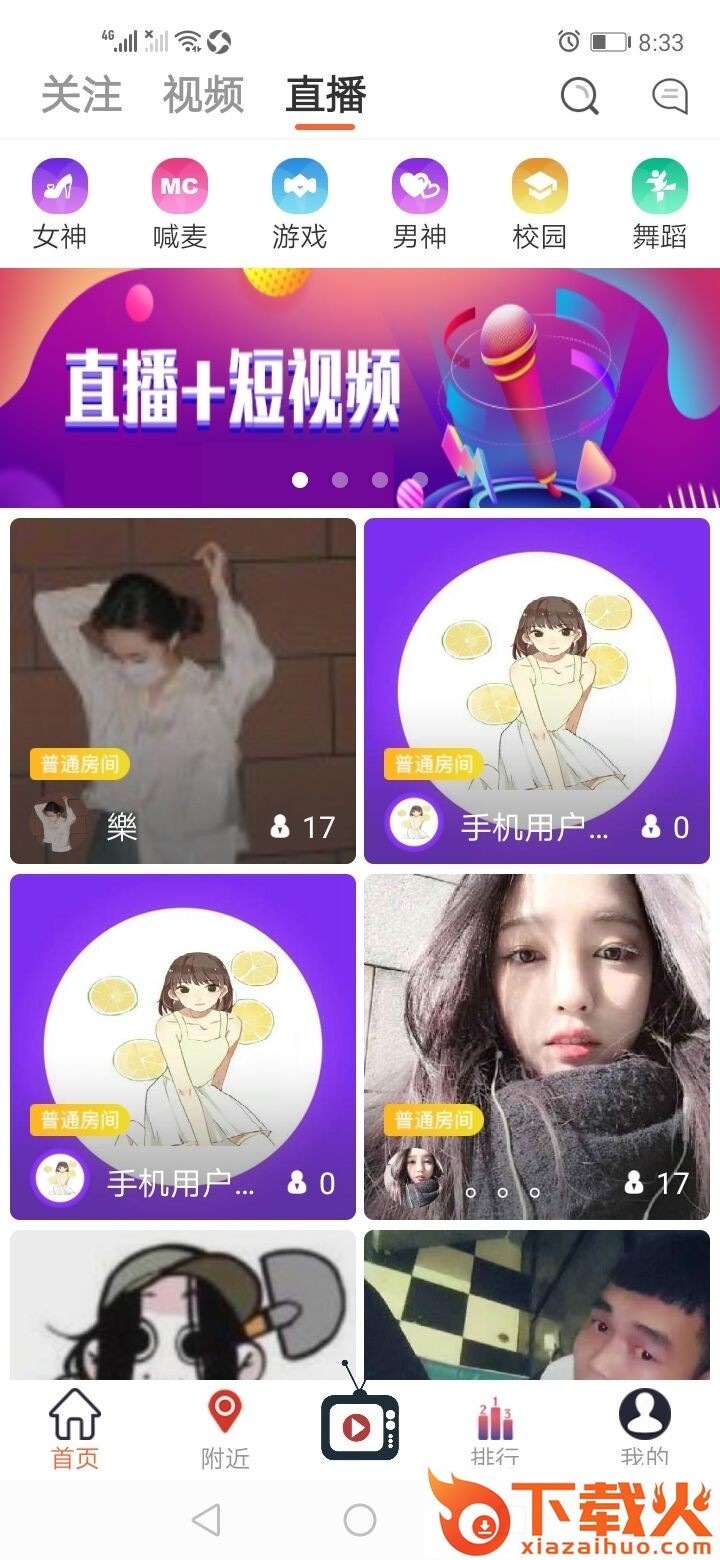720x1560 pixels.
Task: Open the 直播+短视频 banner
Action: 360,388
